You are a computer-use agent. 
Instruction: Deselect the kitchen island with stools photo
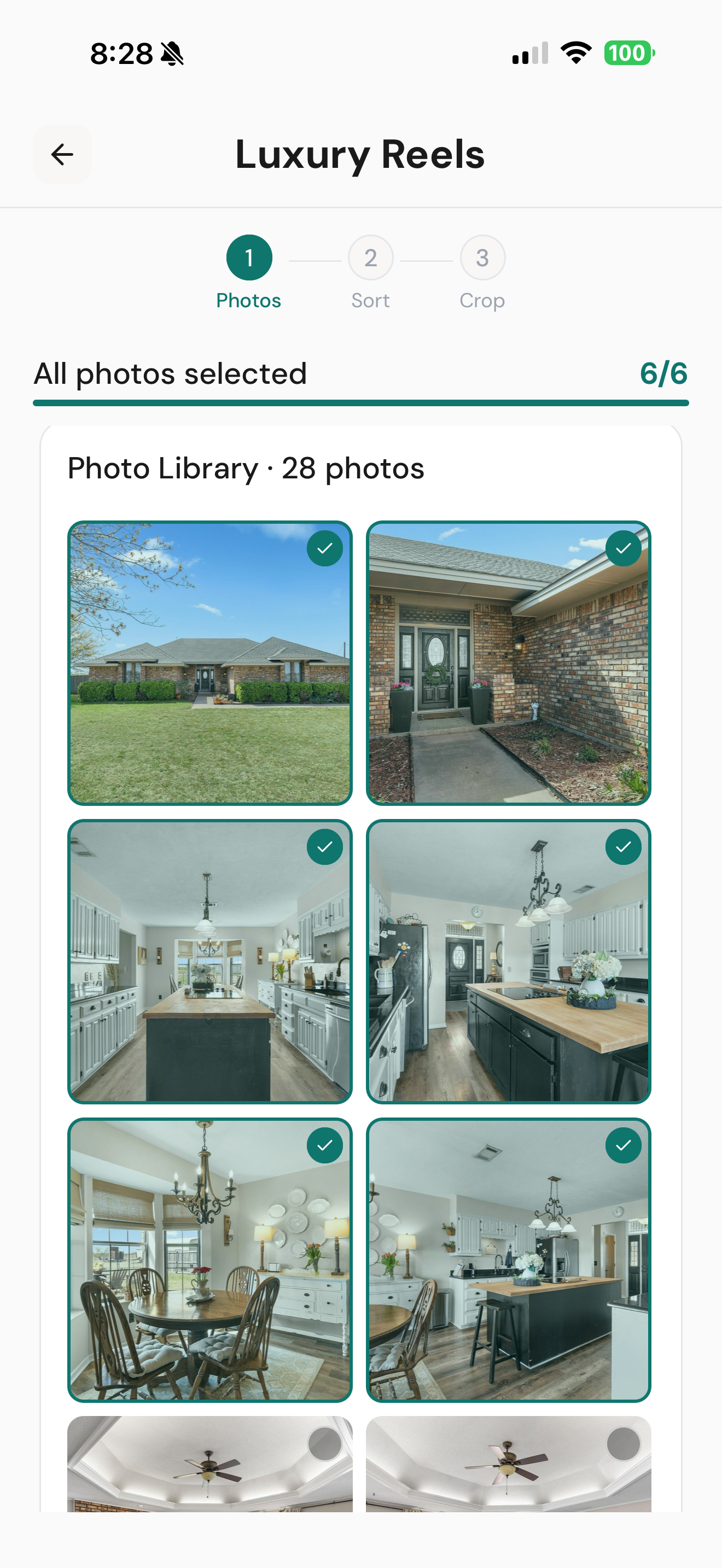tap(508, 1260)
